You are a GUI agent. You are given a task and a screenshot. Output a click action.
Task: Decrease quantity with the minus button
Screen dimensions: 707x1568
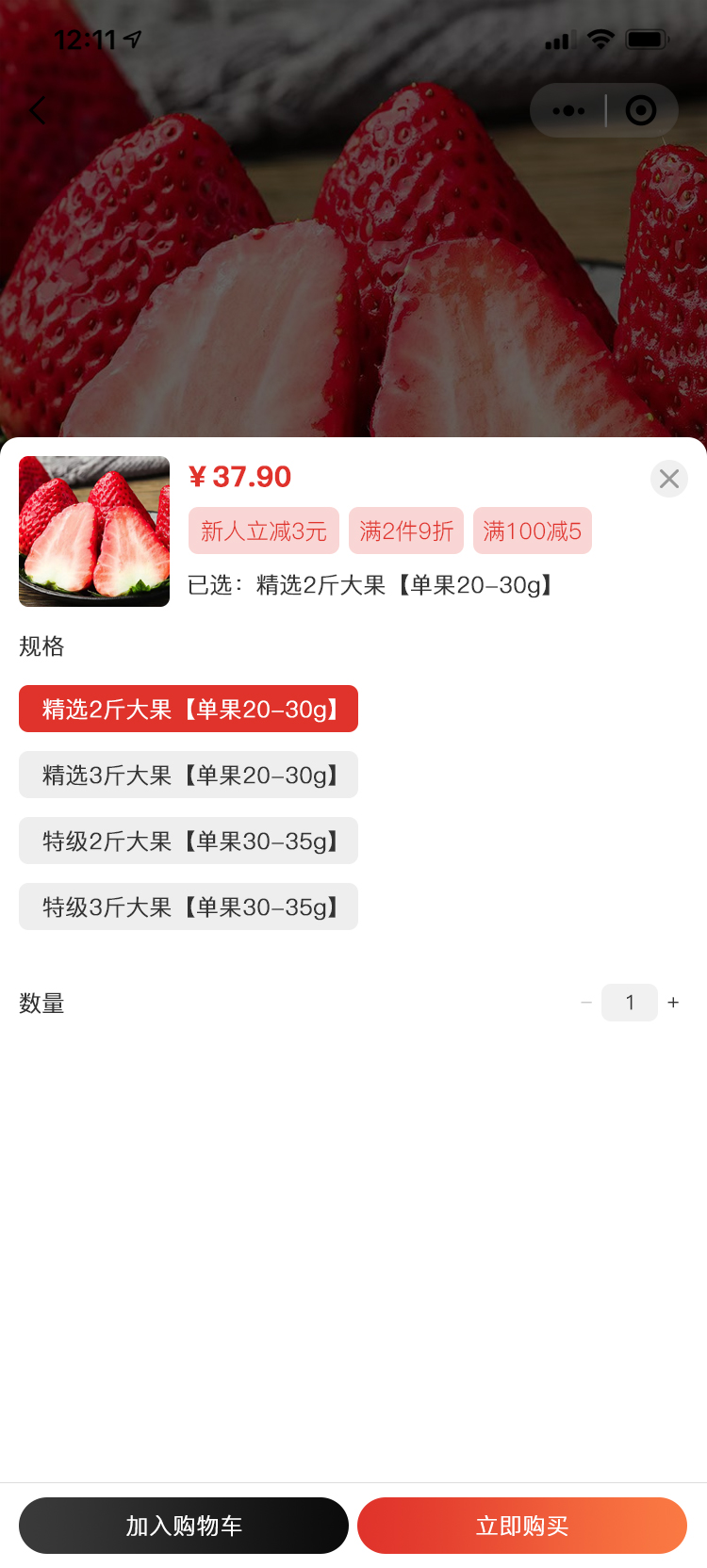pyautogui.click(x=586, y=1003)
